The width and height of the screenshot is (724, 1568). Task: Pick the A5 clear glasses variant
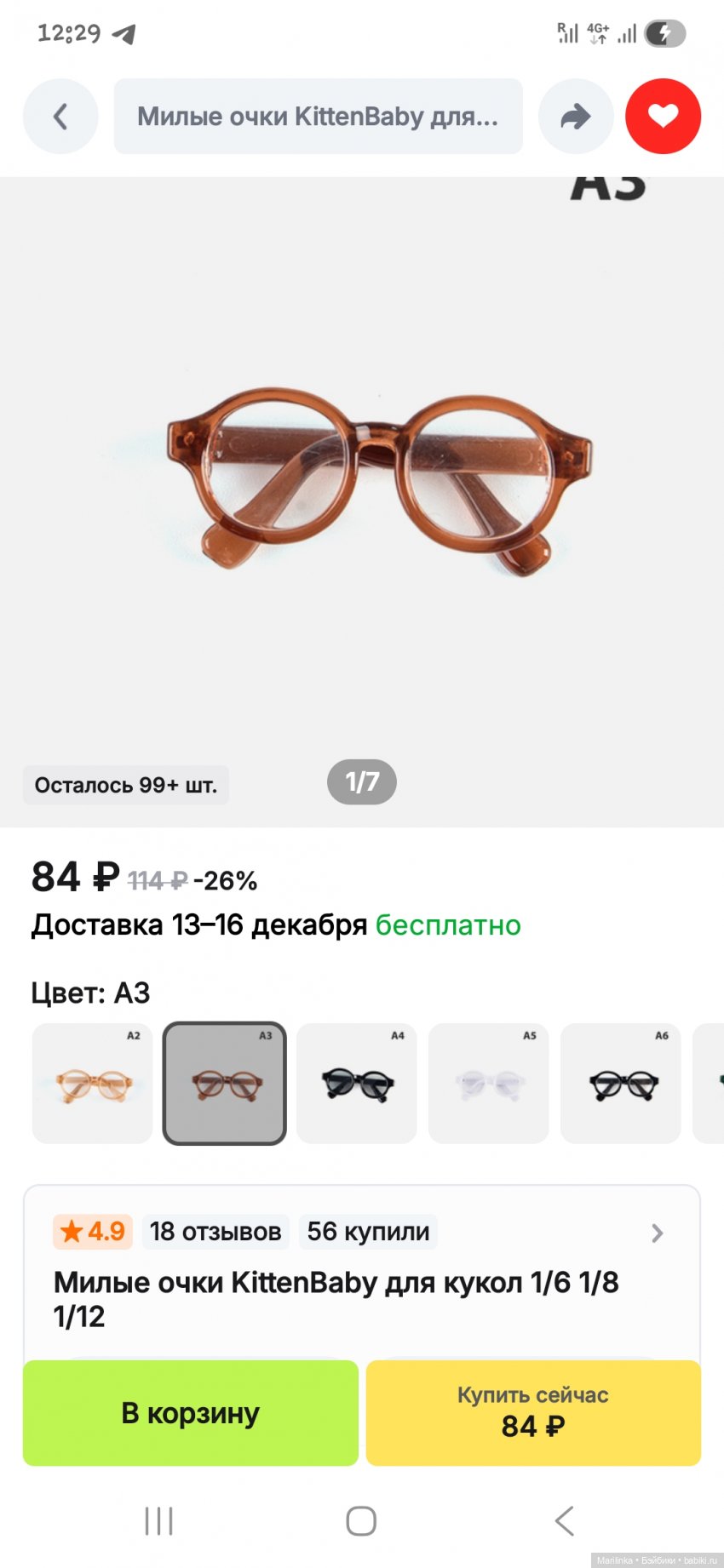coord(489,1083)
